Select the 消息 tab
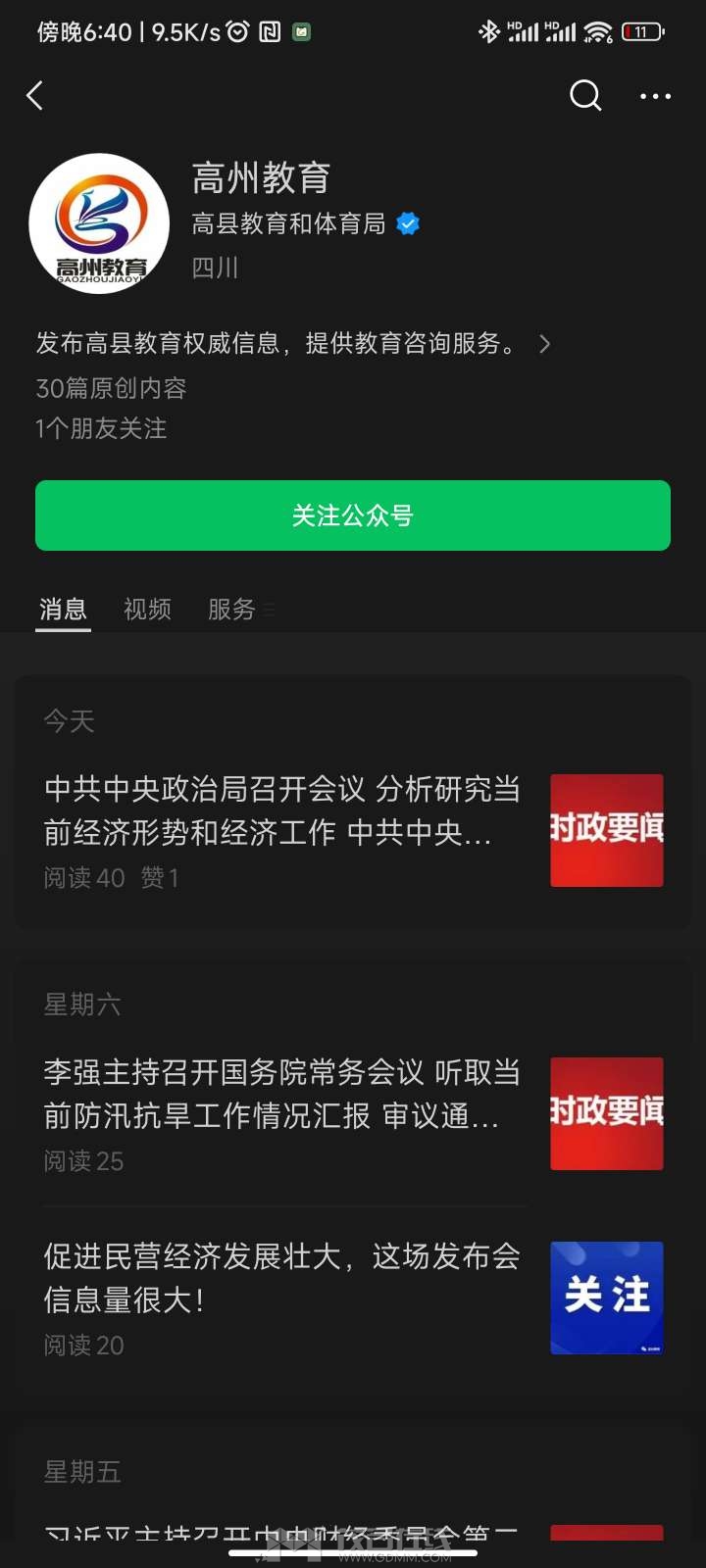Image resolution: width=706 pixels, height=1568 pixels. [63, 610]
